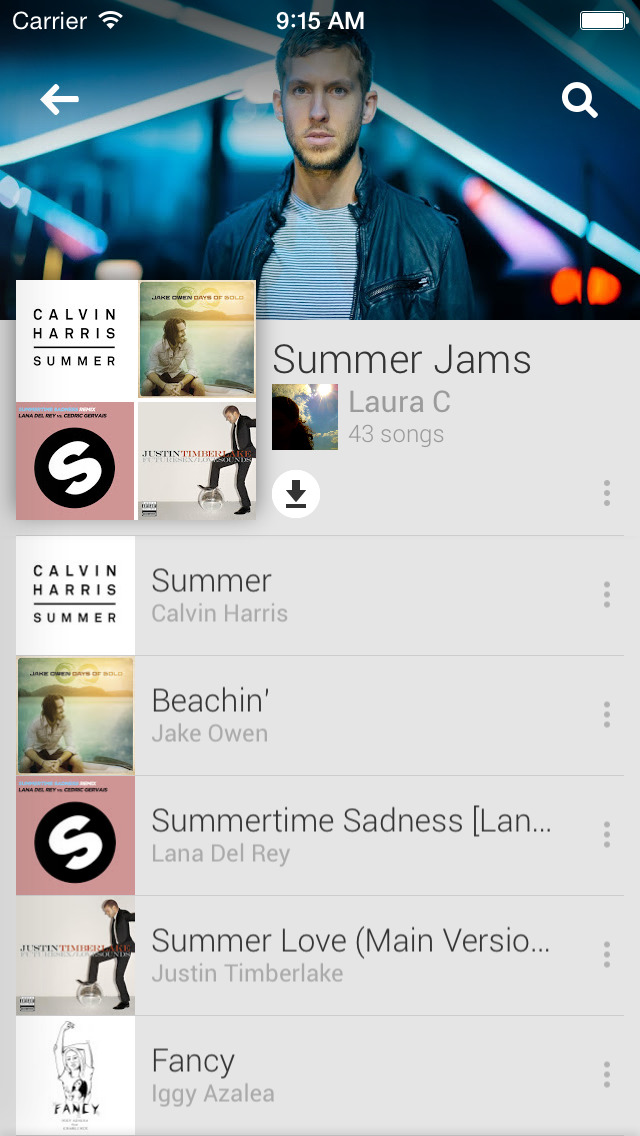Open the options menu for Summer Love
The height and width of the screenshot is (1136, 640).
[606, 955]
